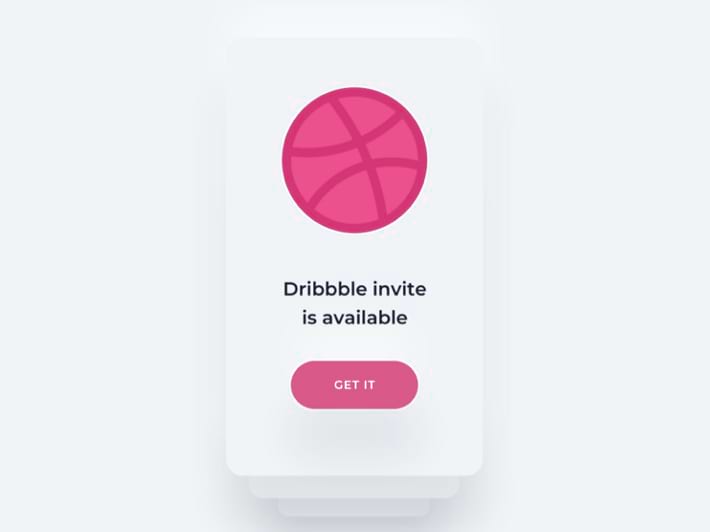Tap the GET IT button
This screenshot has height=532, width=710.
coord(354,385)
